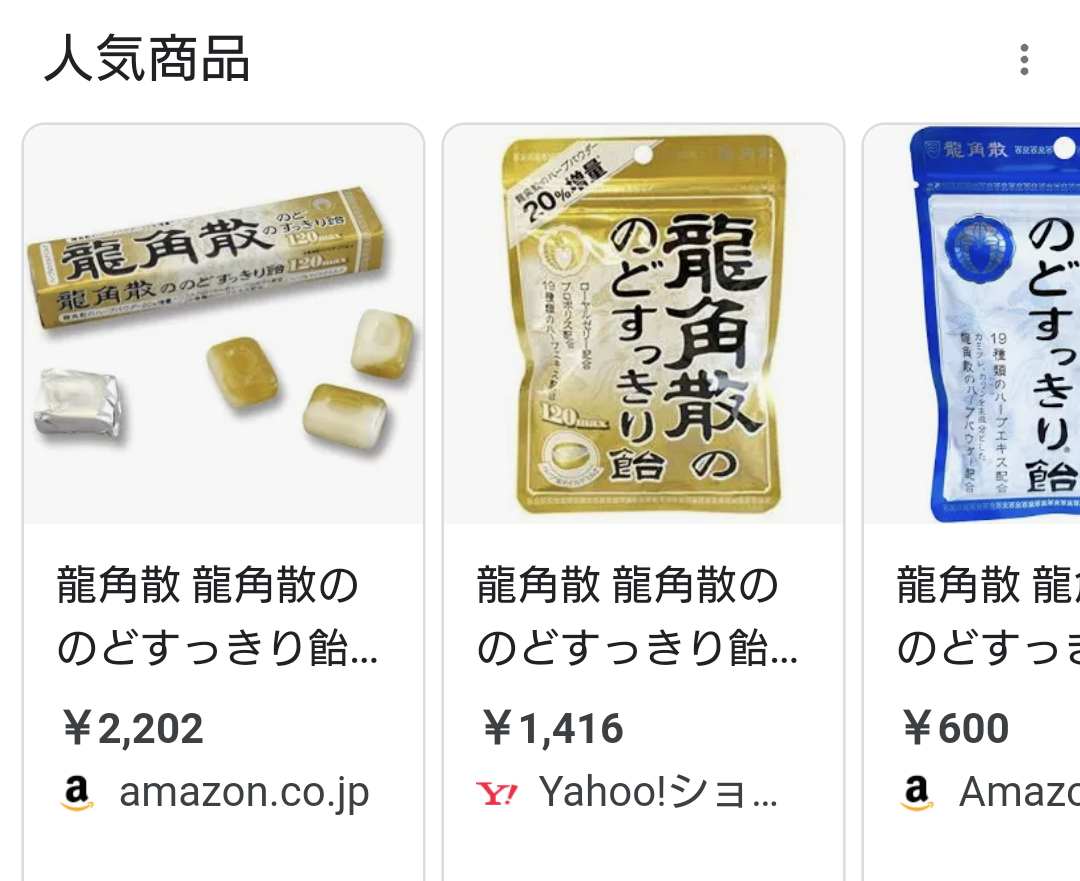Viewport: 1080px width, 881px height.
Task: Open the ¥2,202 amazon.co.jp product card
Action: pos(223,500)
